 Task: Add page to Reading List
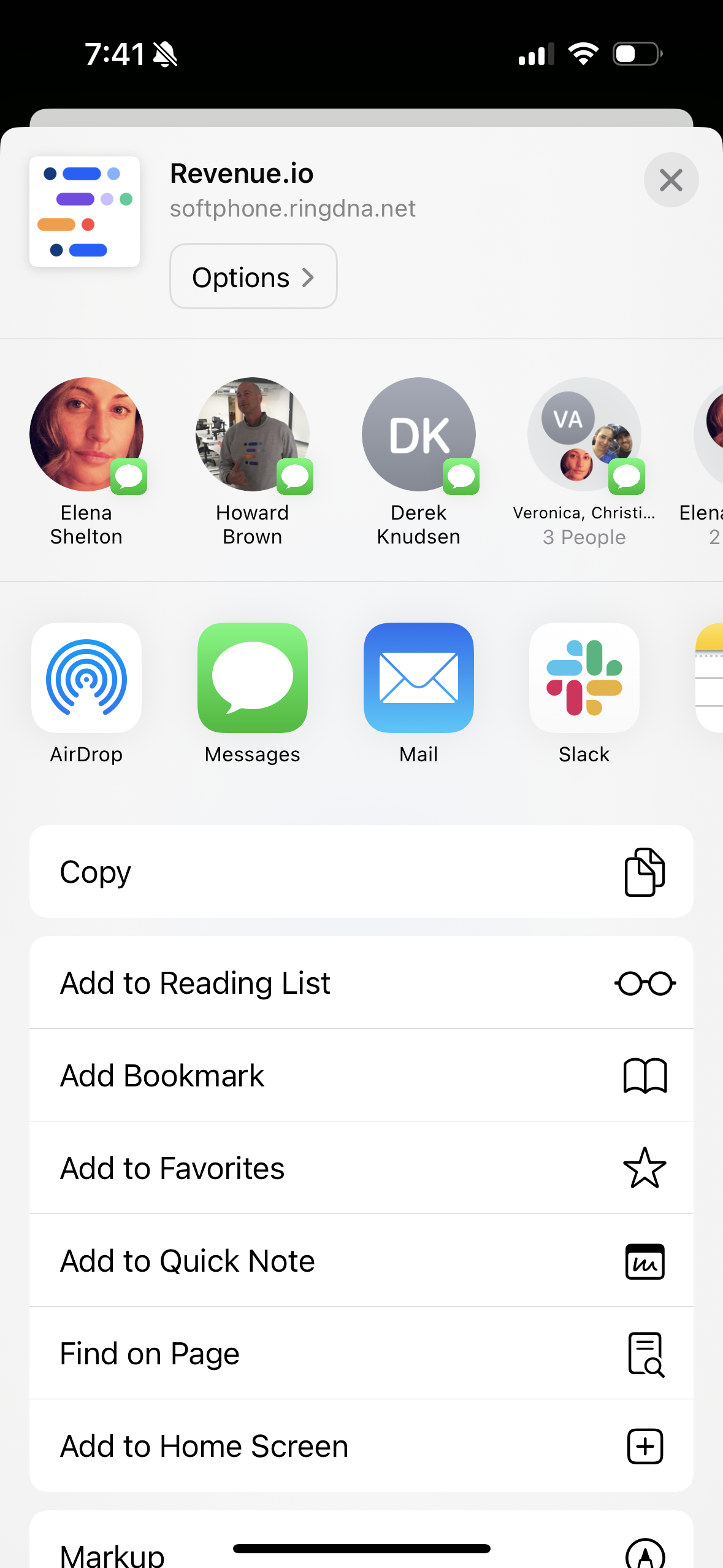coord(361,983)
